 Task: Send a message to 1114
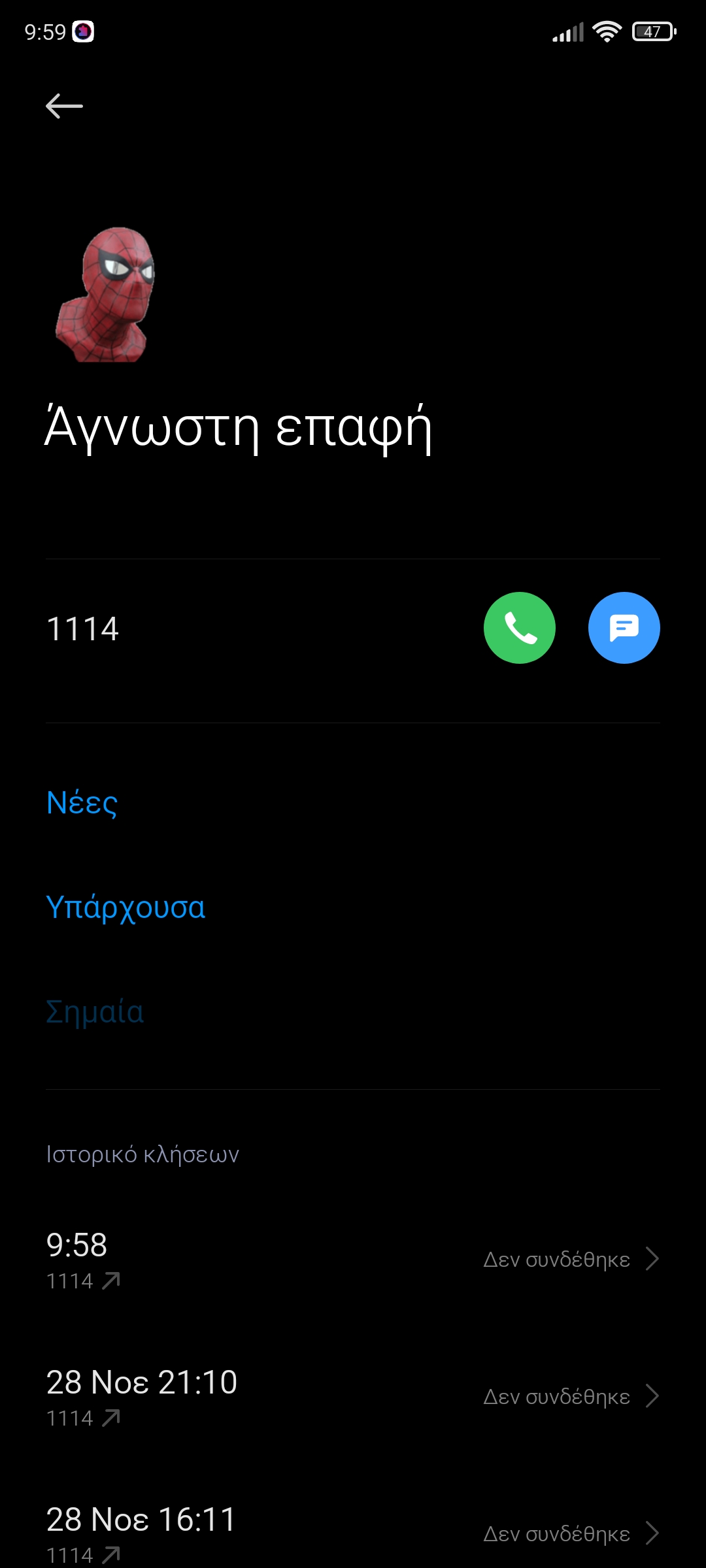(624, 628)
